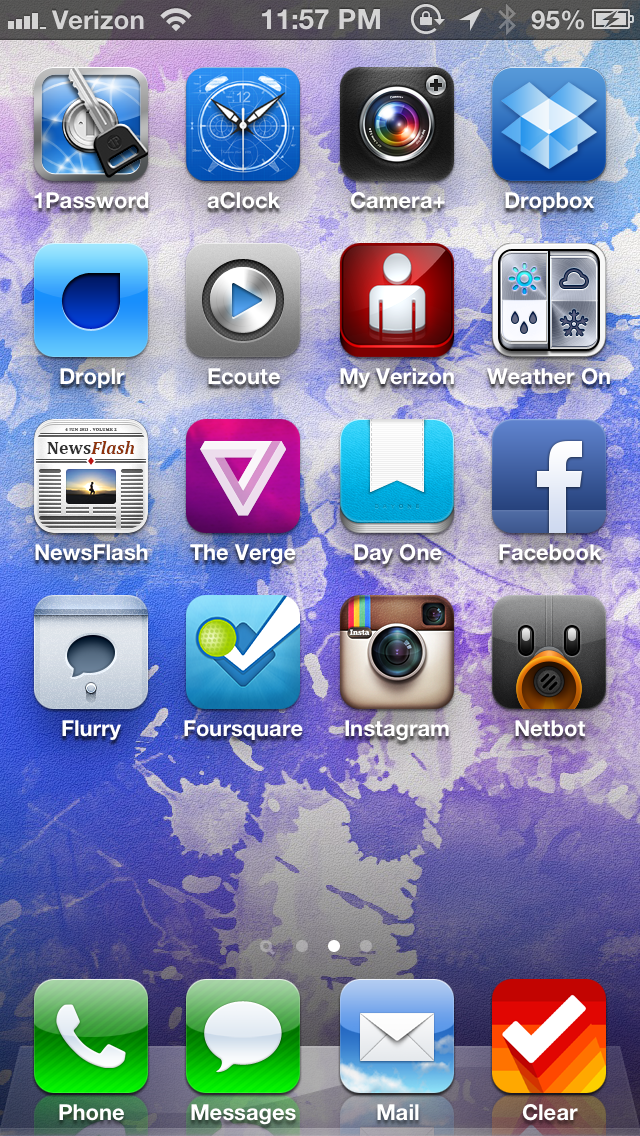This screenshot has height=1136, width=640.
Task: Open the 1Password app
Action: click(91, 124)
